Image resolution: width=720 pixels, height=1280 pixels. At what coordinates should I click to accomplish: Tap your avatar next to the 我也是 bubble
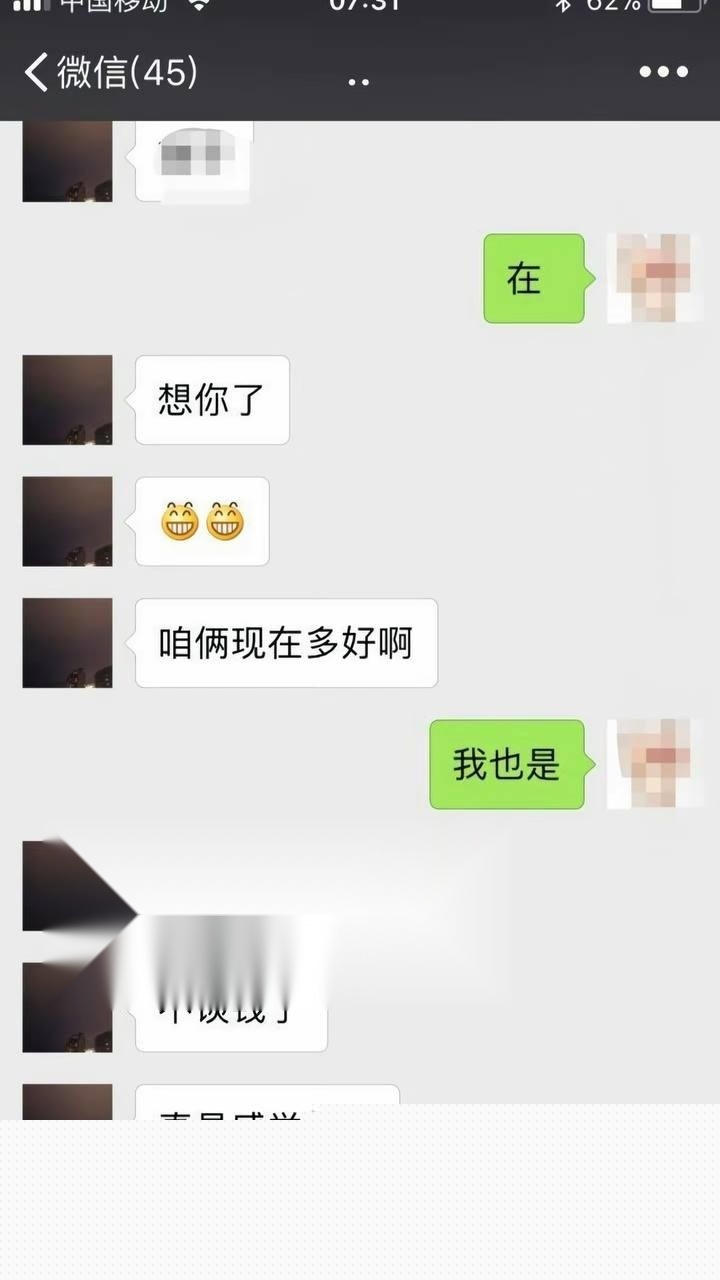pyautogui.click(x=652, y=765)
